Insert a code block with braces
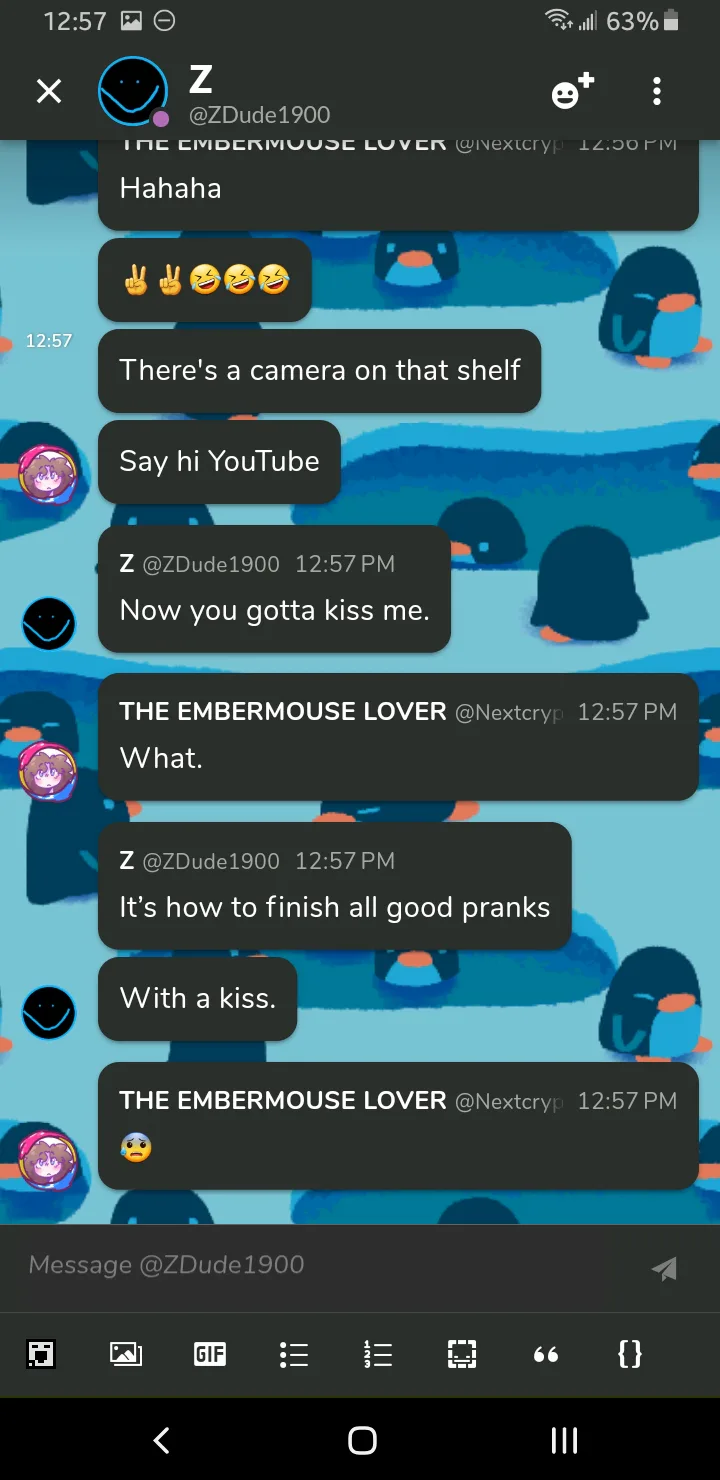The width and height of the screenshot is (720, 1480). 630,1354
